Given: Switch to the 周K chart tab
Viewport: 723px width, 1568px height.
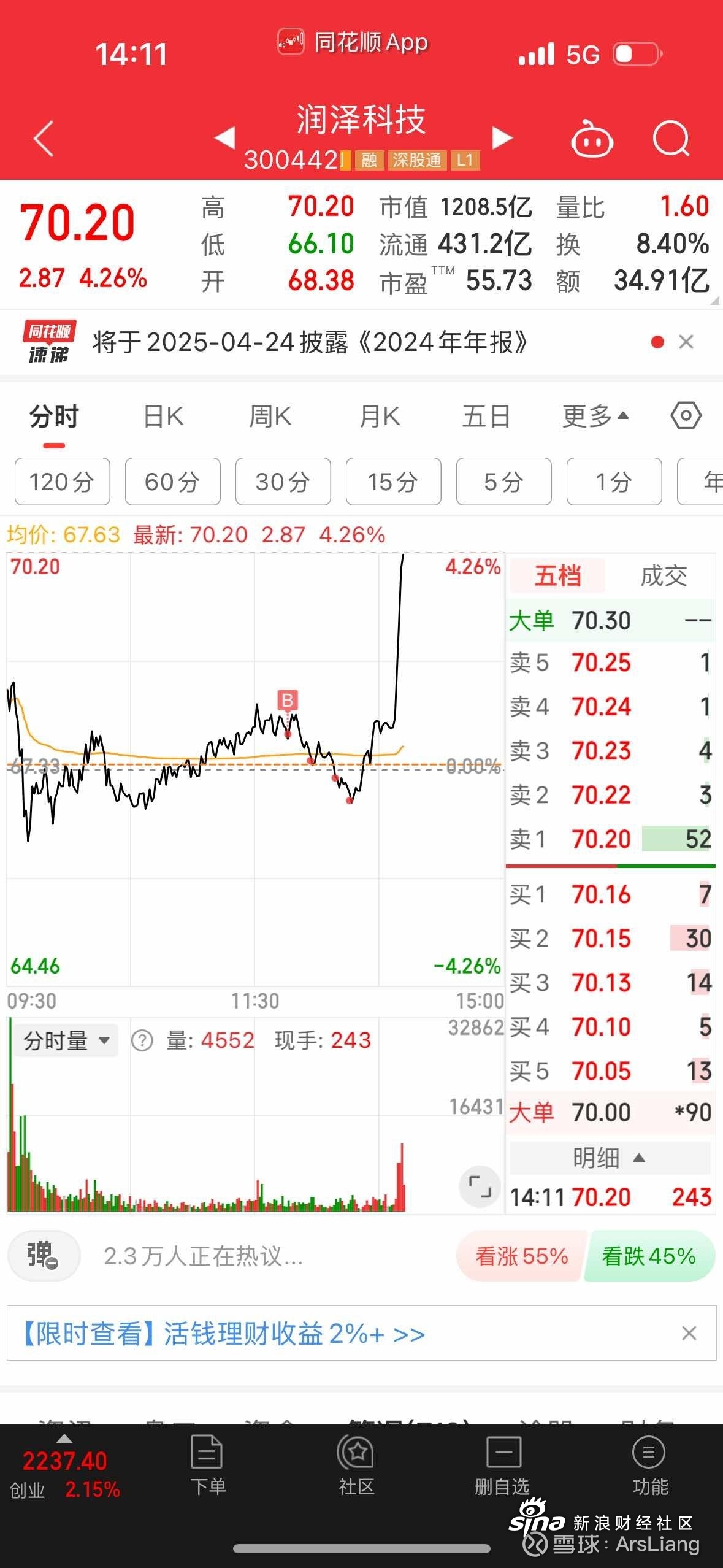Looking at the screenshot, I should tap(270, 417).
